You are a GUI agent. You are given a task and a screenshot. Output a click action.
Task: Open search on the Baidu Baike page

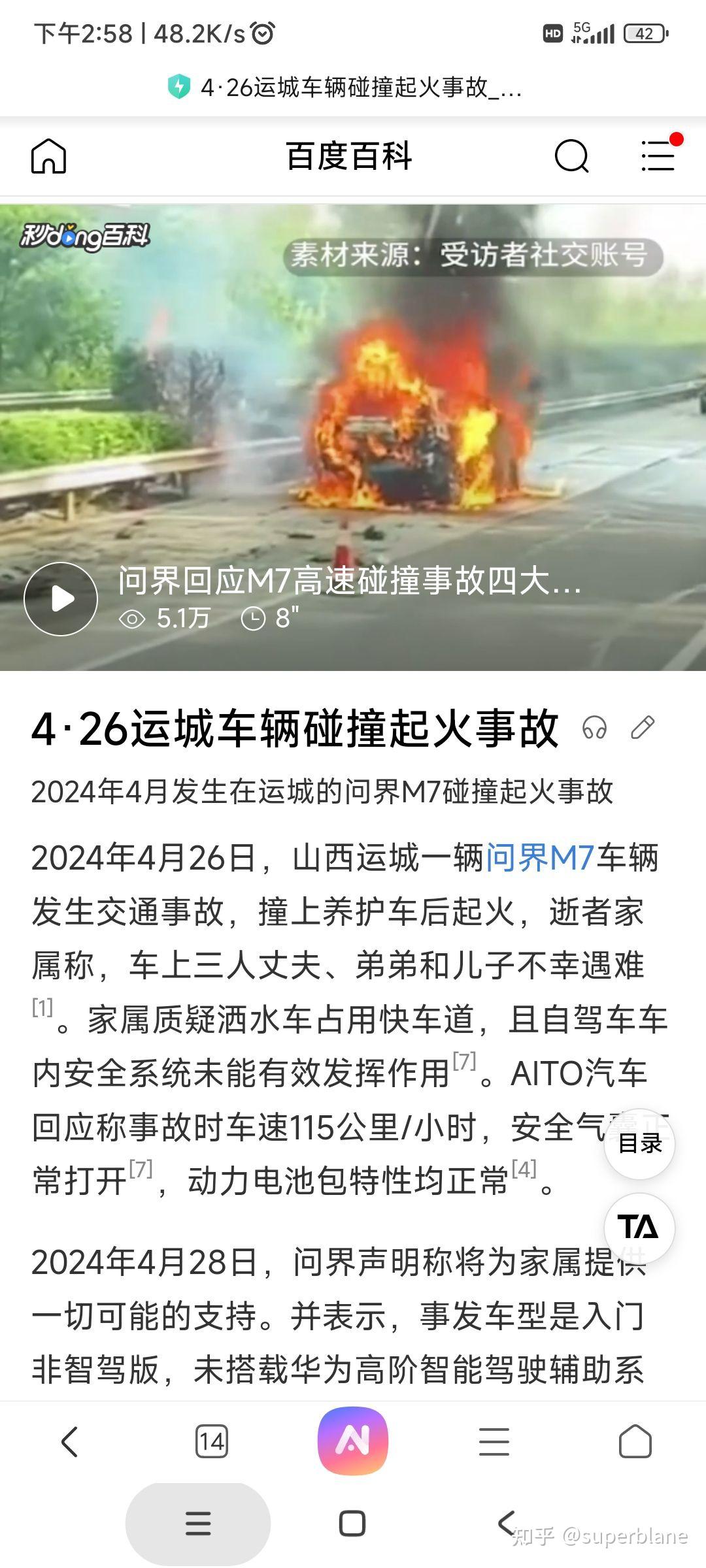[570, 157]
